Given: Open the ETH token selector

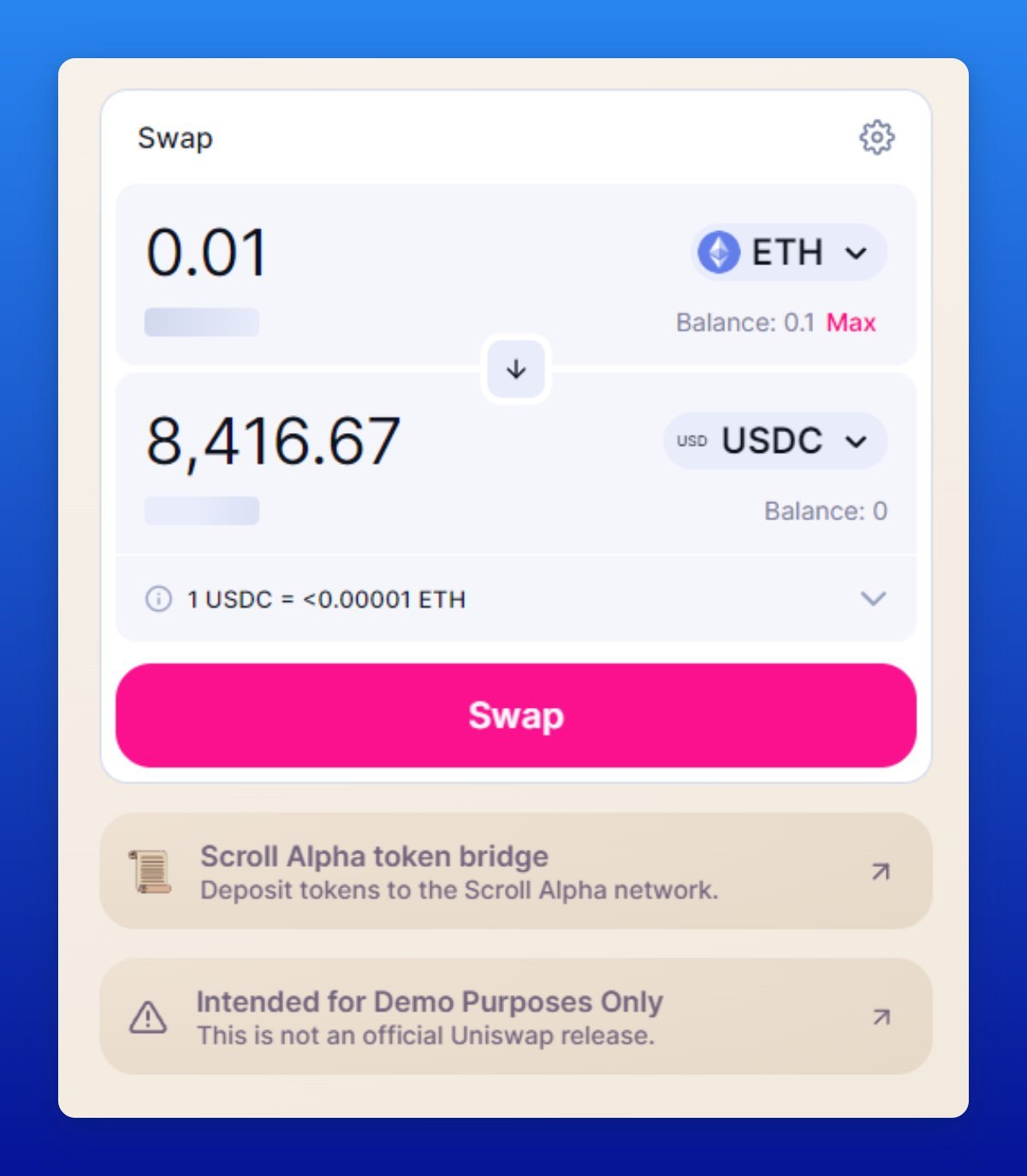Looking at the screenshot, I should pyautogui.click(x=786, y=252).
